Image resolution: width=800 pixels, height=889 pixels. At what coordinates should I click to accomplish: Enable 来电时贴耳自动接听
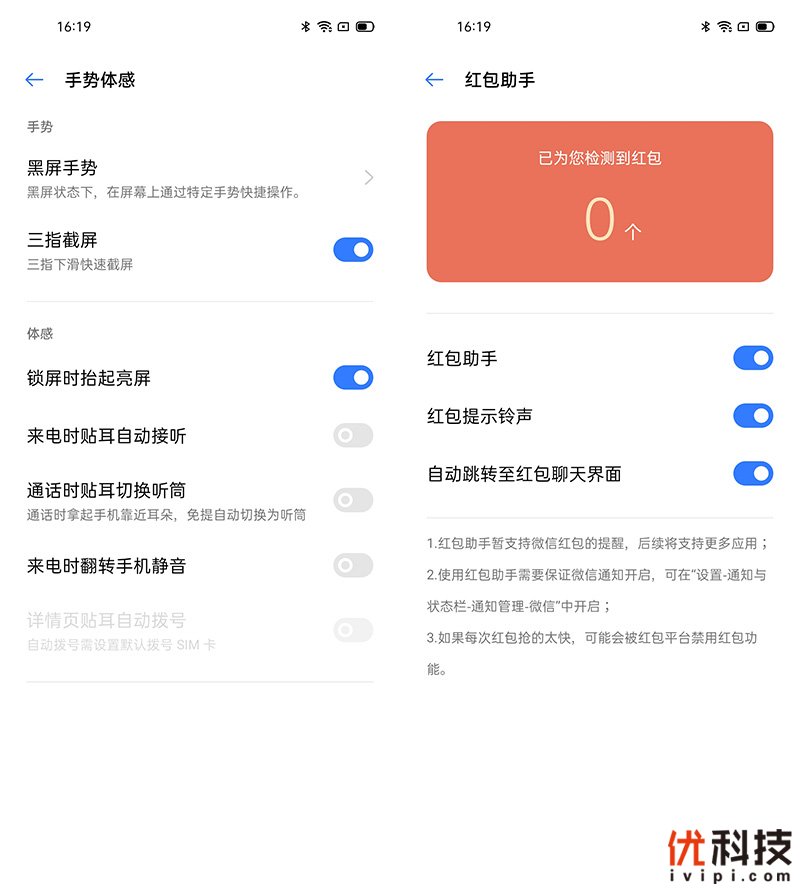click(353, 435)
